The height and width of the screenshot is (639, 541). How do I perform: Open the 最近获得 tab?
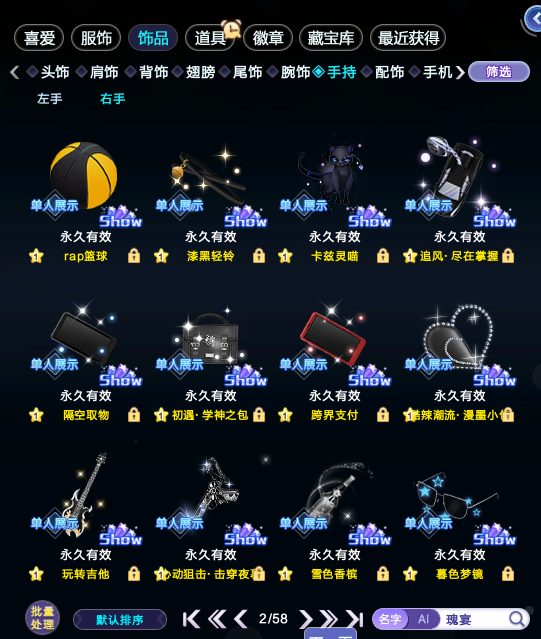[408, 38]
